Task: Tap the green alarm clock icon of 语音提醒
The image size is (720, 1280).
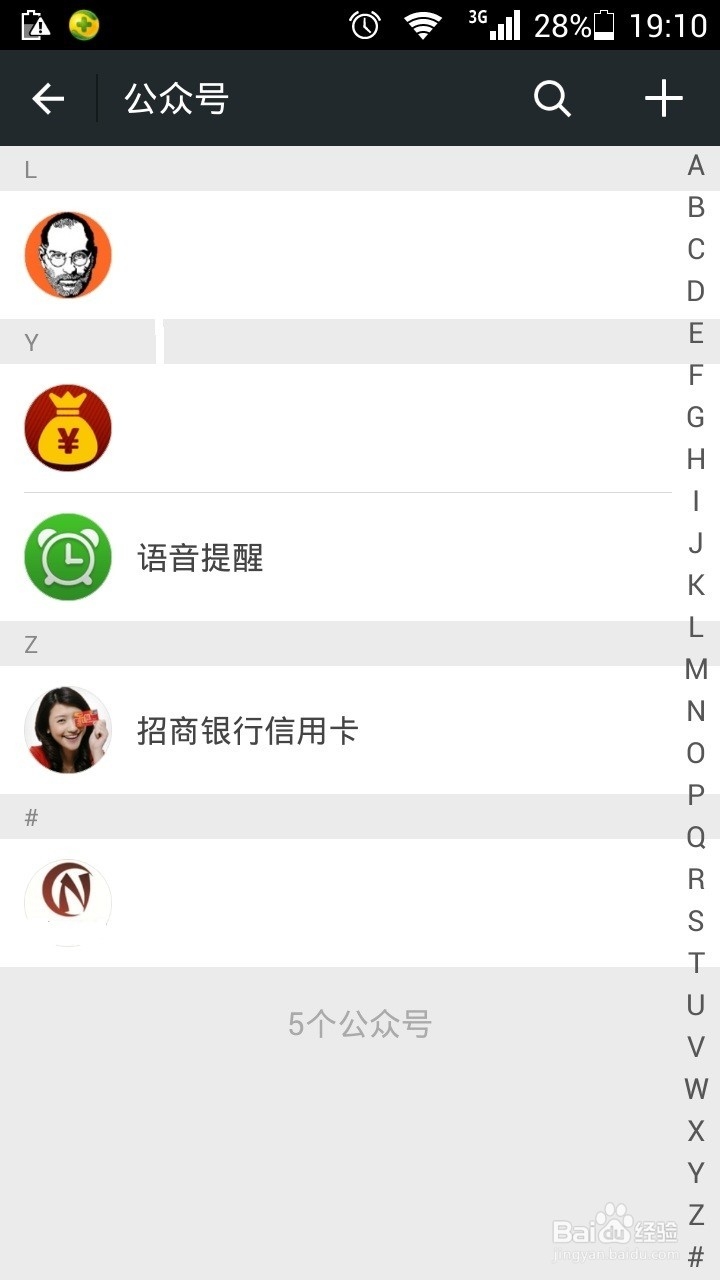Action: click(x=67, y=557)
